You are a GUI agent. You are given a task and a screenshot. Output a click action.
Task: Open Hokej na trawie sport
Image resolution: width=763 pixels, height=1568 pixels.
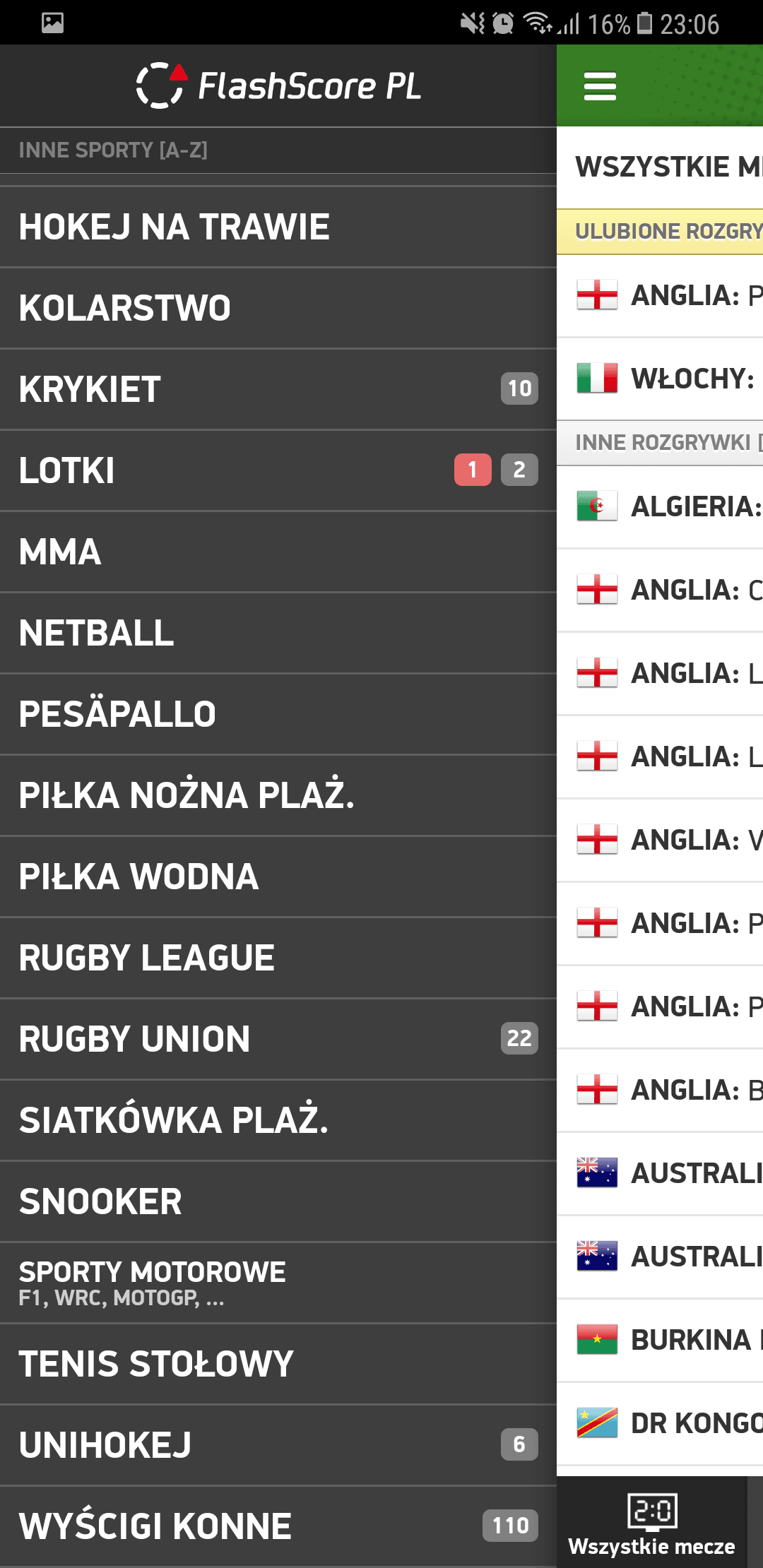click(278, 227)
